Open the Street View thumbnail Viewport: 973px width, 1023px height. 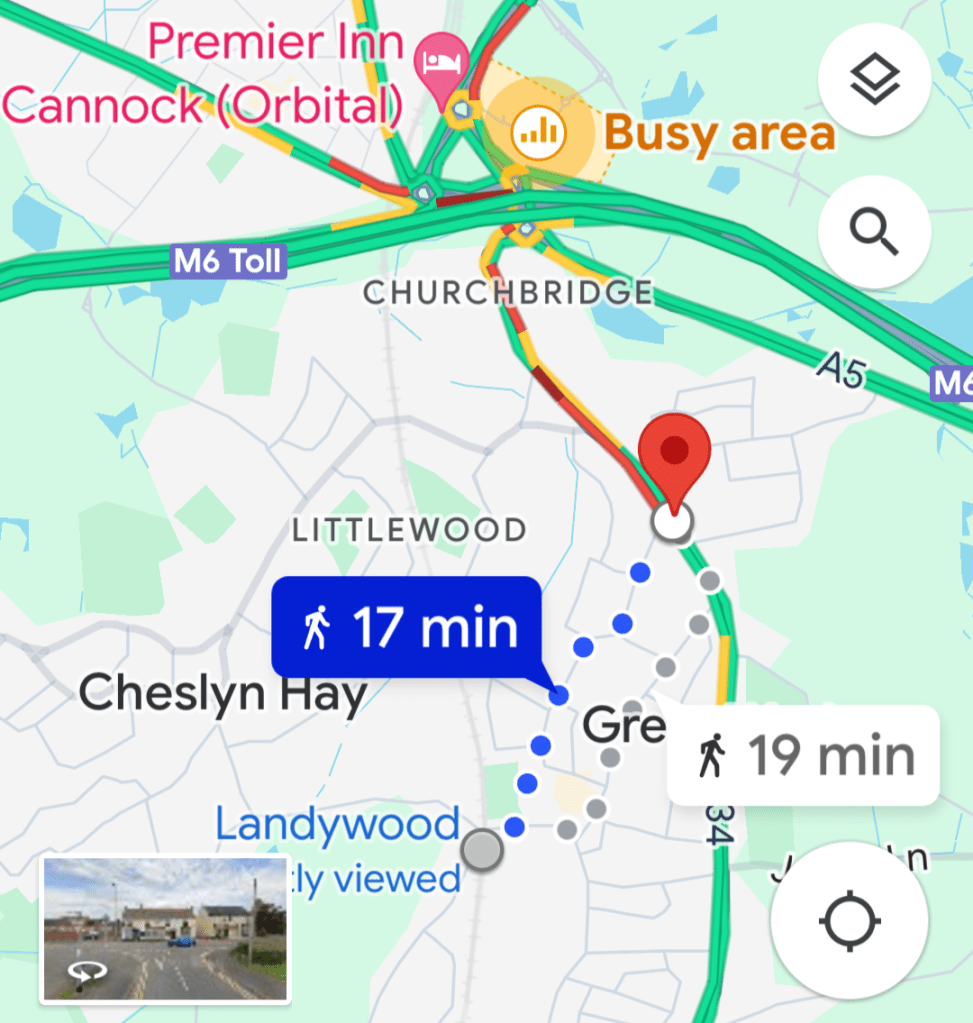pos(165,929)
